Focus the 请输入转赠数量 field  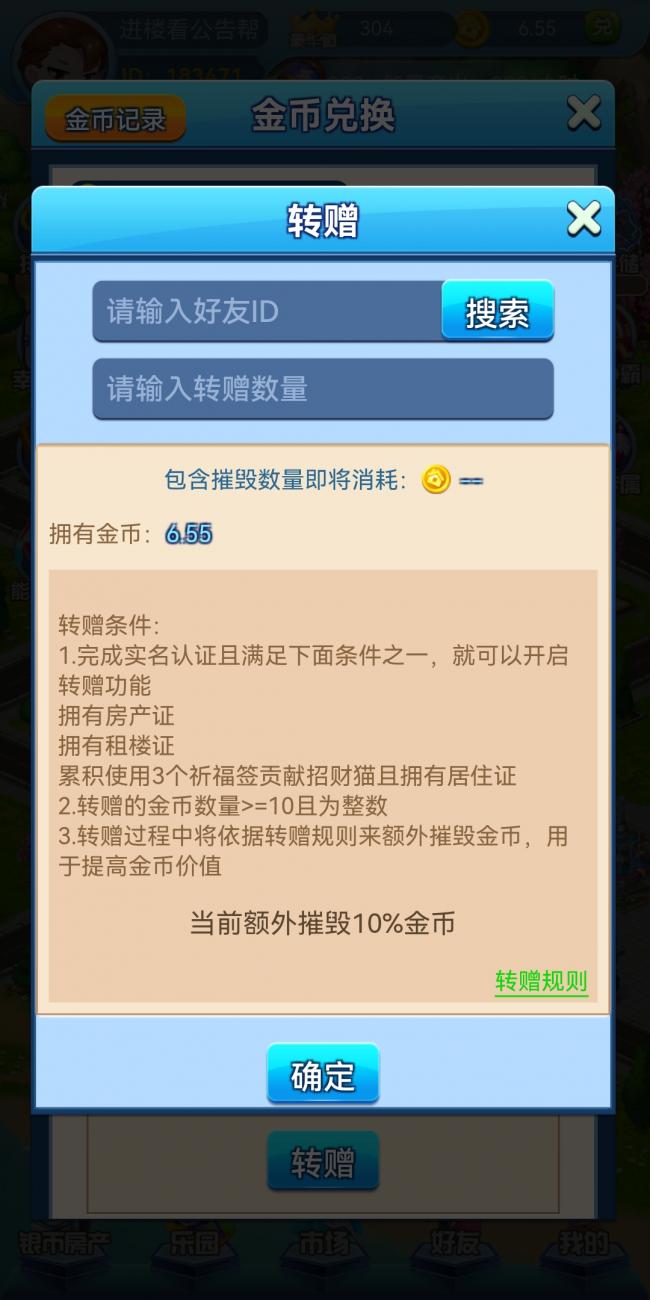click(x=323, y=389)
